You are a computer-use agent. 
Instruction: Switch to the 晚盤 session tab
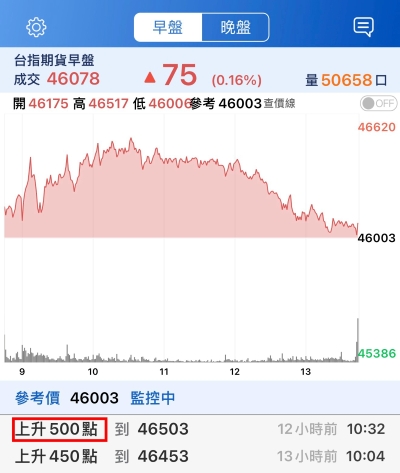tap(235, 27)
